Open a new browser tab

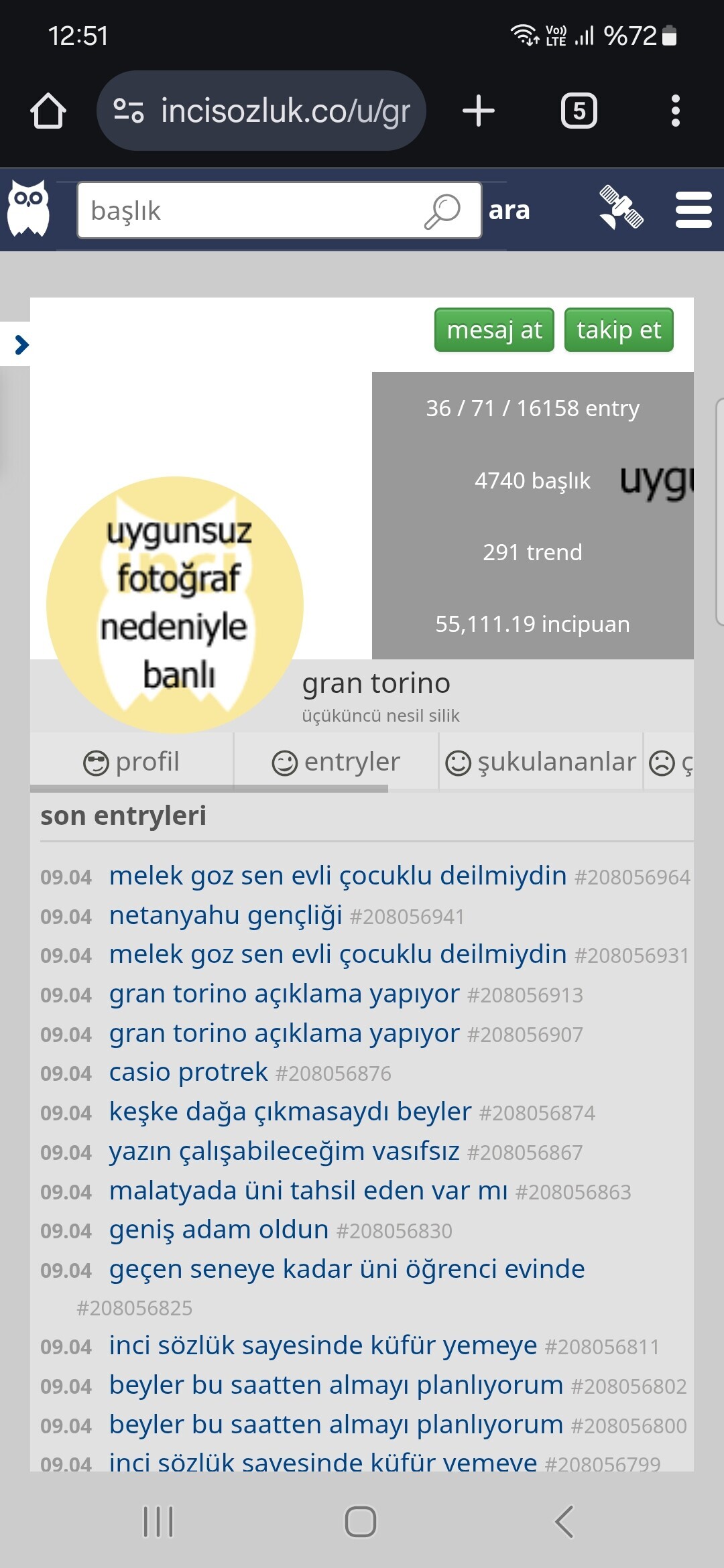[479, 111]
